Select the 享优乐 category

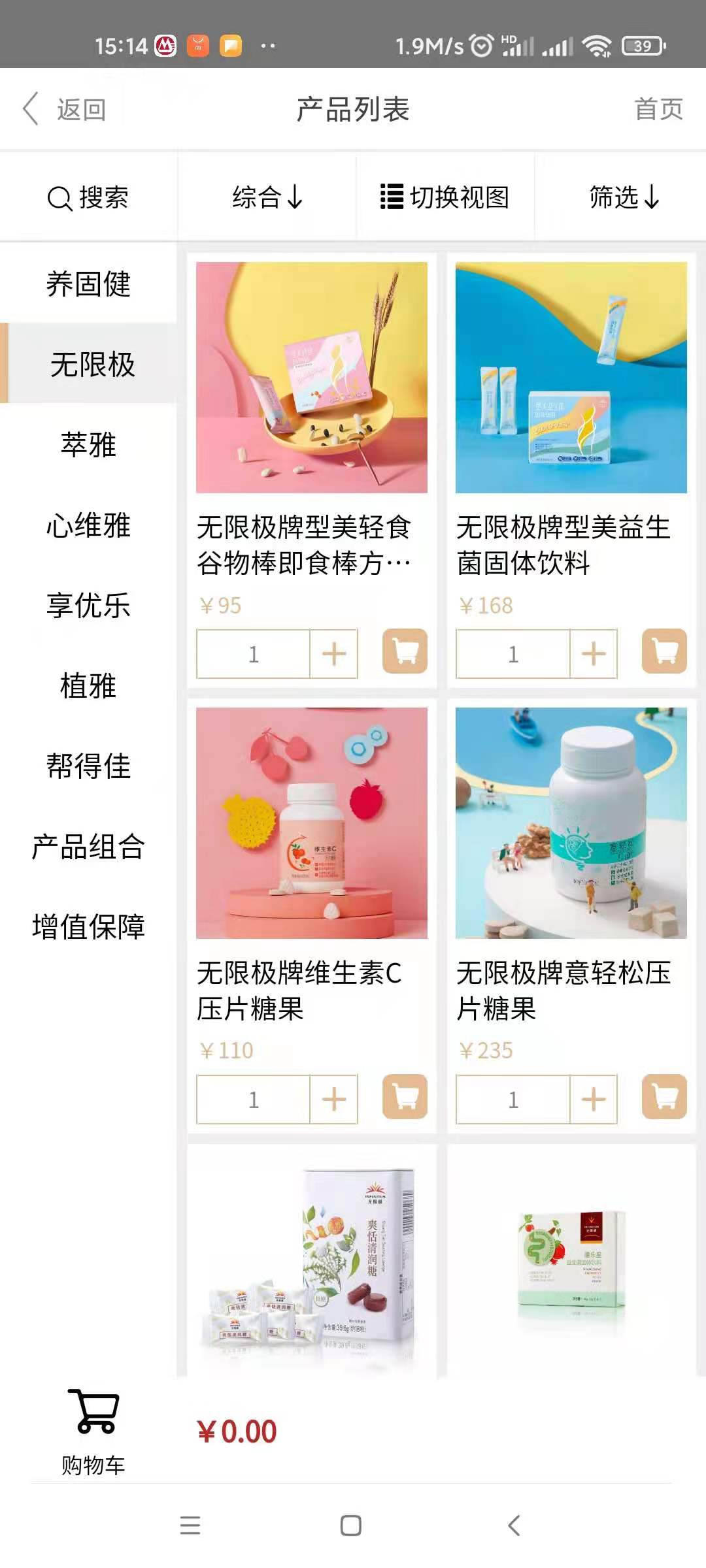pyautogui.click(x=88, y=606)
